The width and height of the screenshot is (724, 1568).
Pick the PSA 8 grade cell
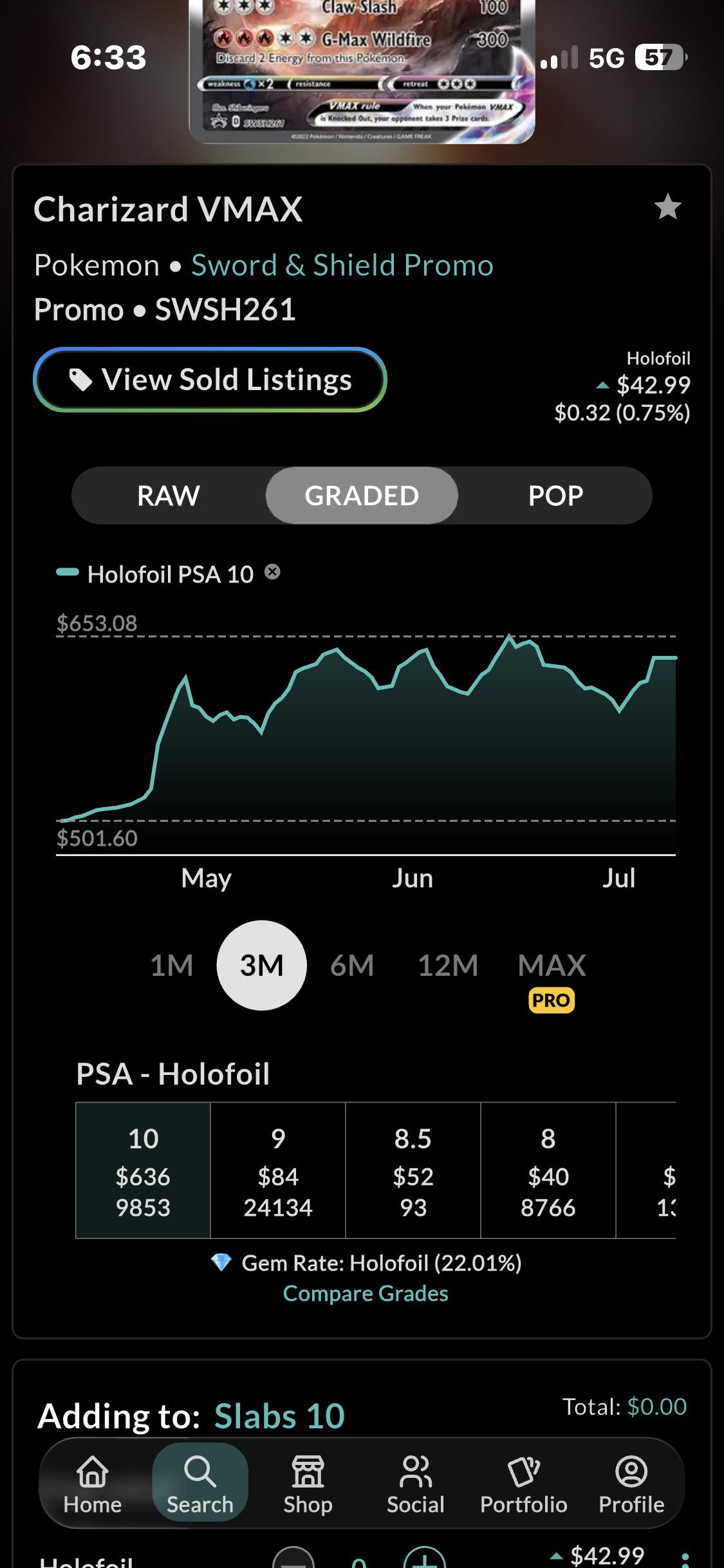coord(548,1170)
